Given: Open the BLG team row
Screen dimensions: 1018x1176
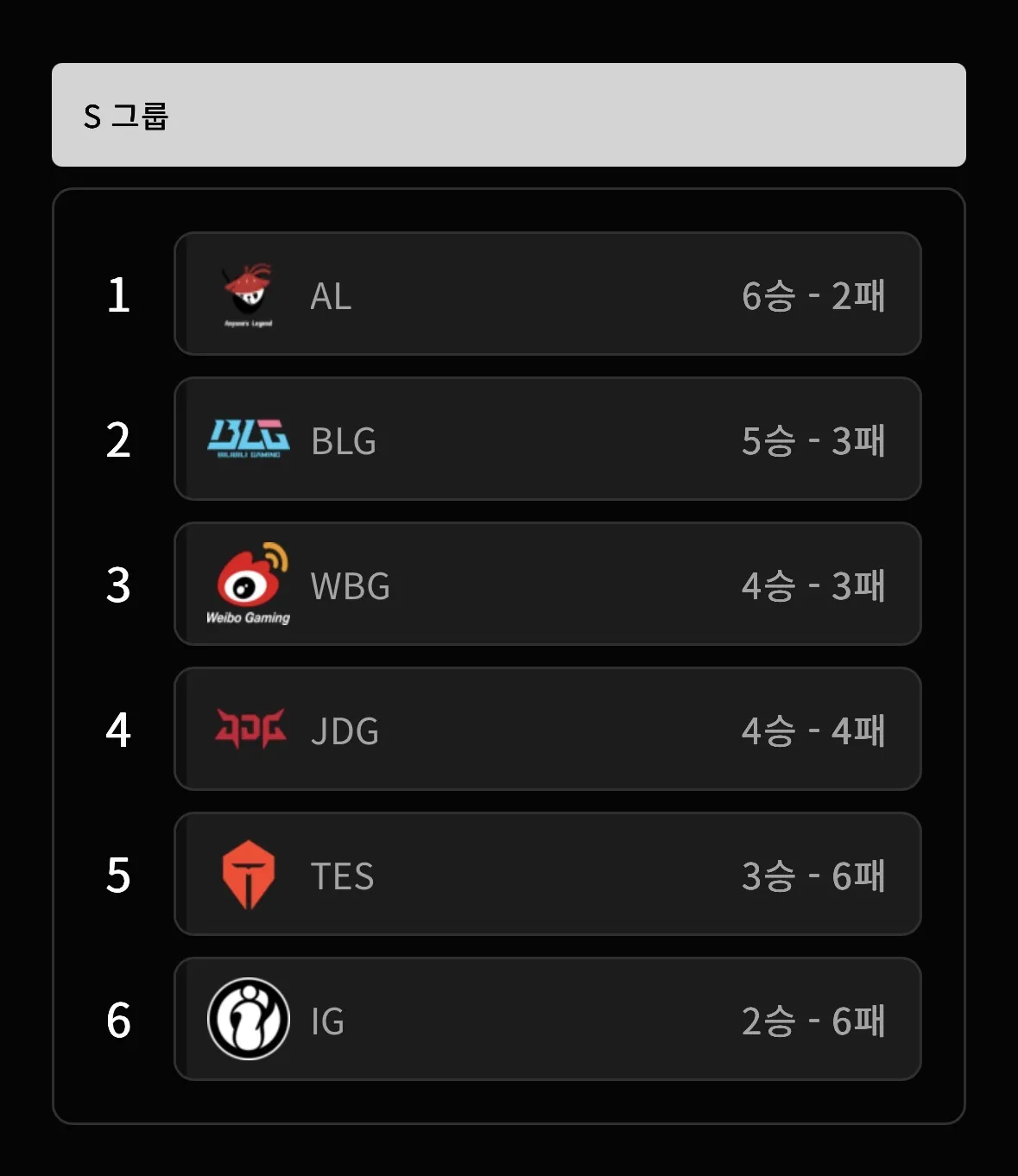Looking at the screenshot, I should [x=547, y=439].
